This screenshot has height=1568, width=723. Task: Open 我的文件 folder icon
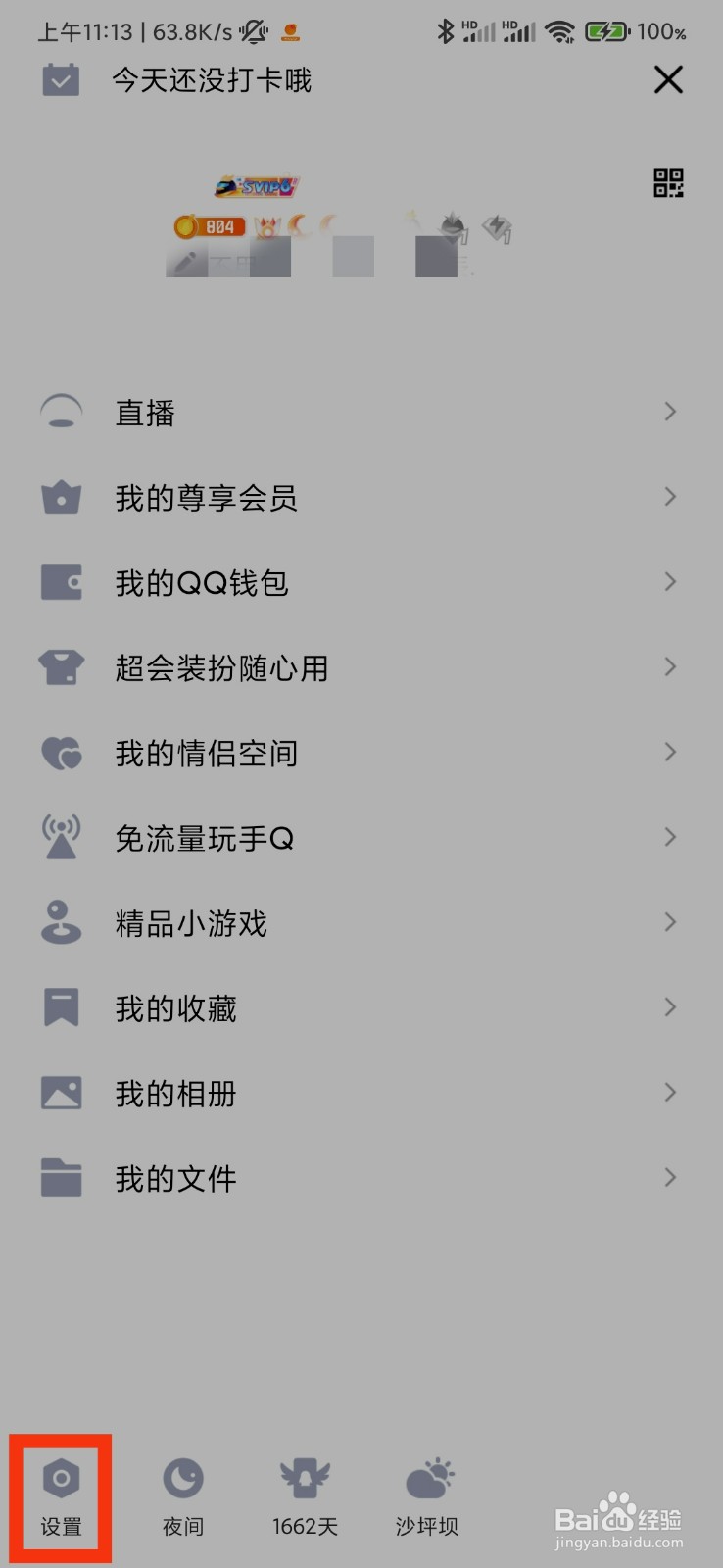point(61,1177)
